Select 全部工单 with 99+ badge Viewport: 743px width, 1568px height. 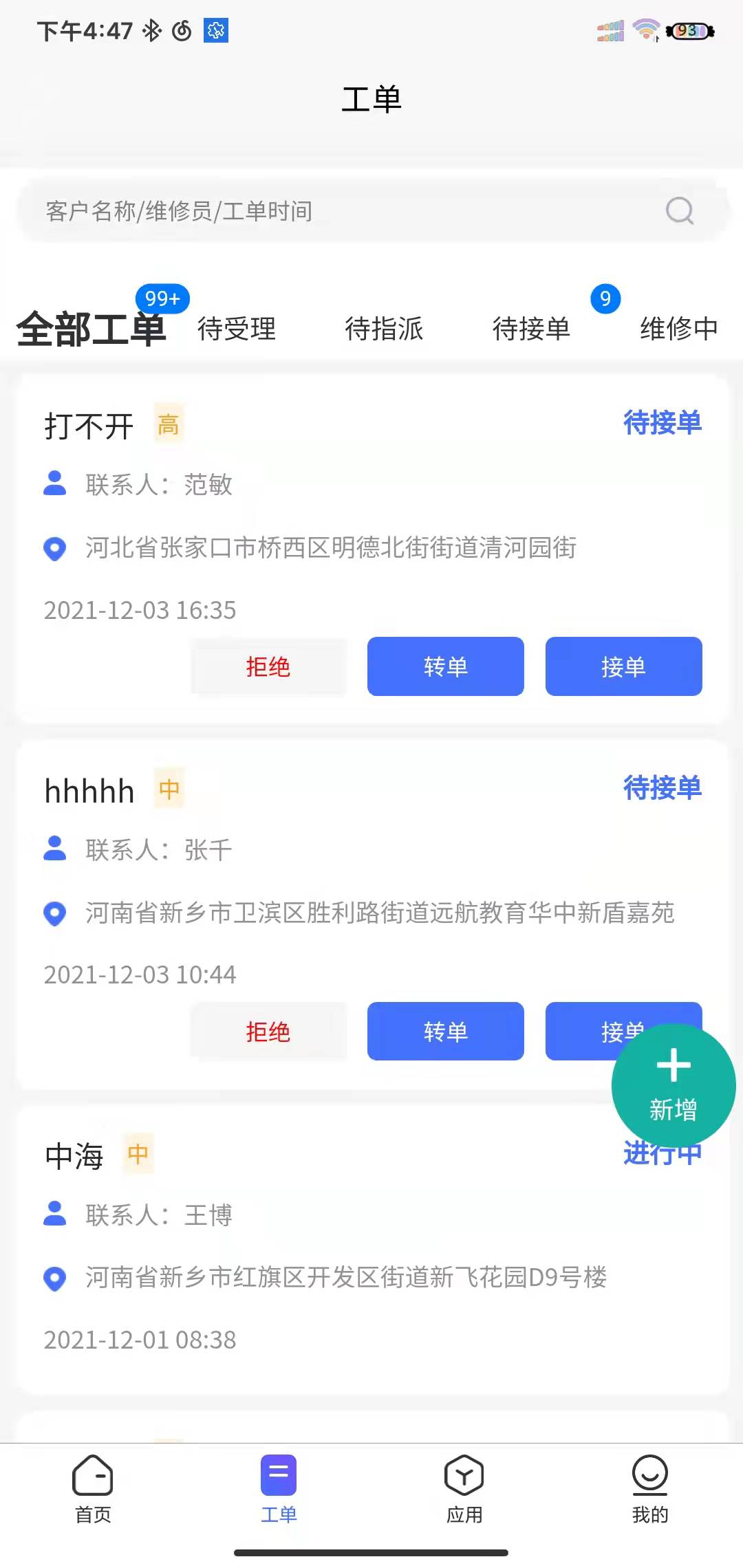coord(91,329)
